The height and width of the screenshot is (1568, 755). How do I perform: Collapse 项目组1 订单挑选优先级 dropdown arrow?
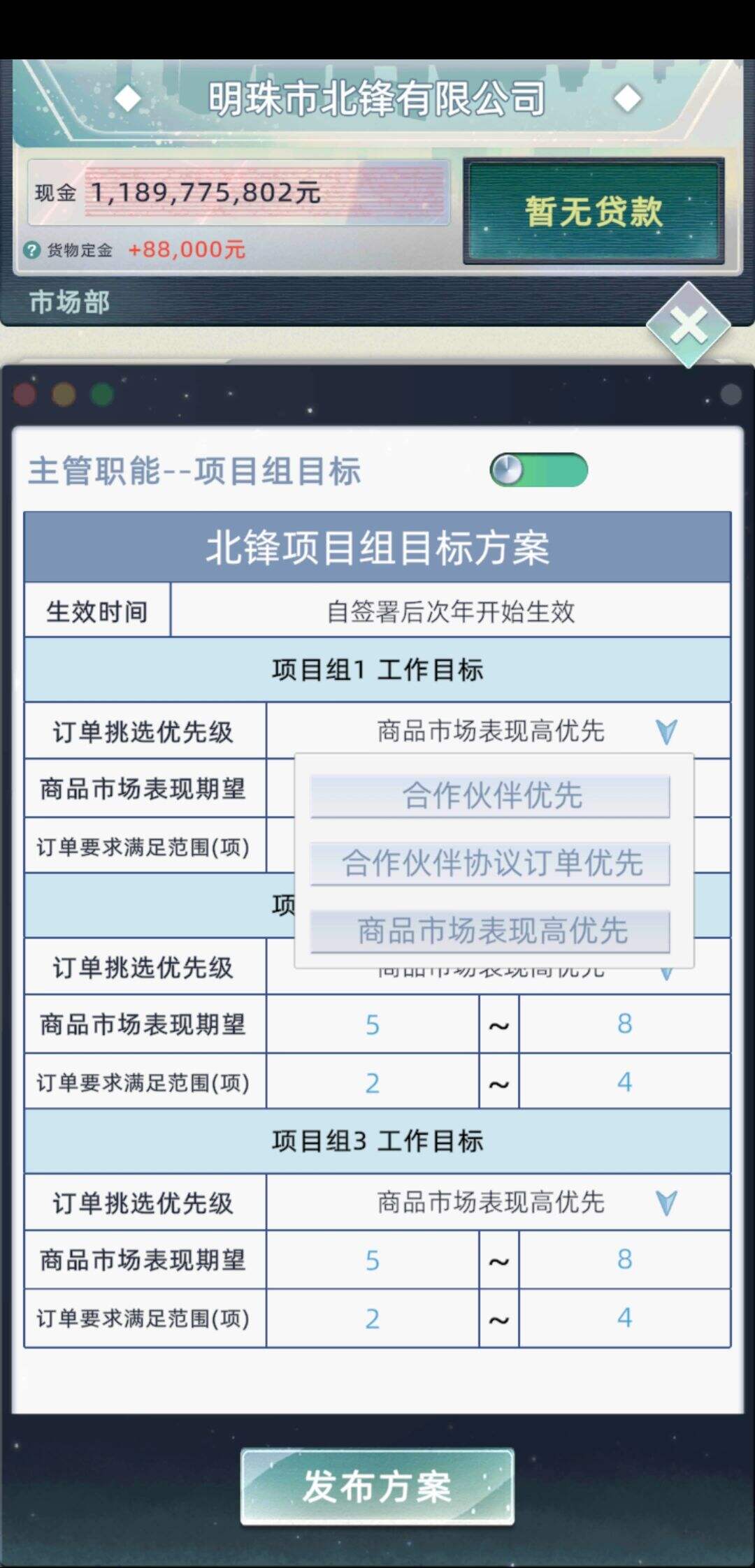[666, 732]
